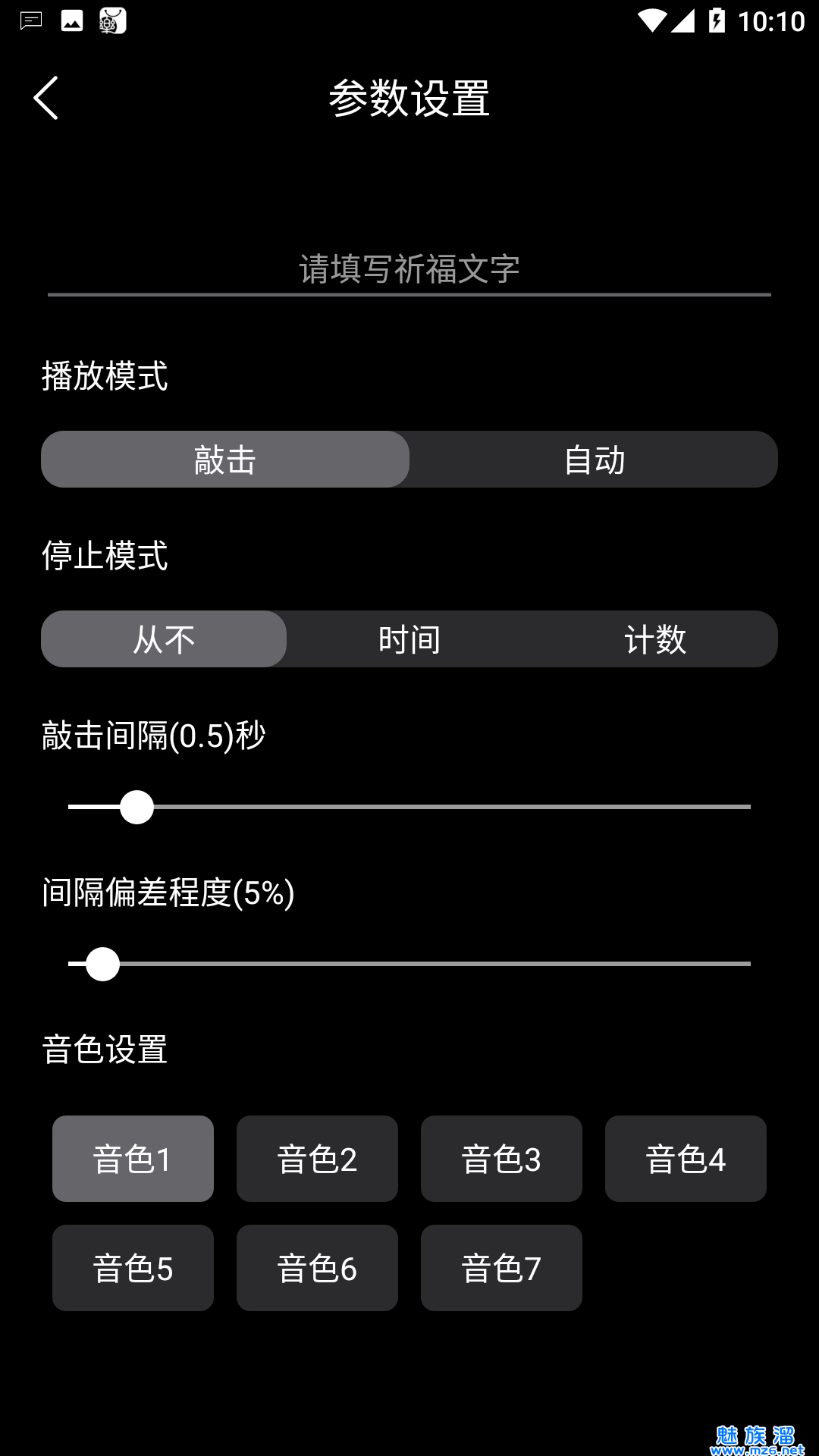819x1456 pixels.
Task: Select sound 音色5
Action: point(133,1267)
